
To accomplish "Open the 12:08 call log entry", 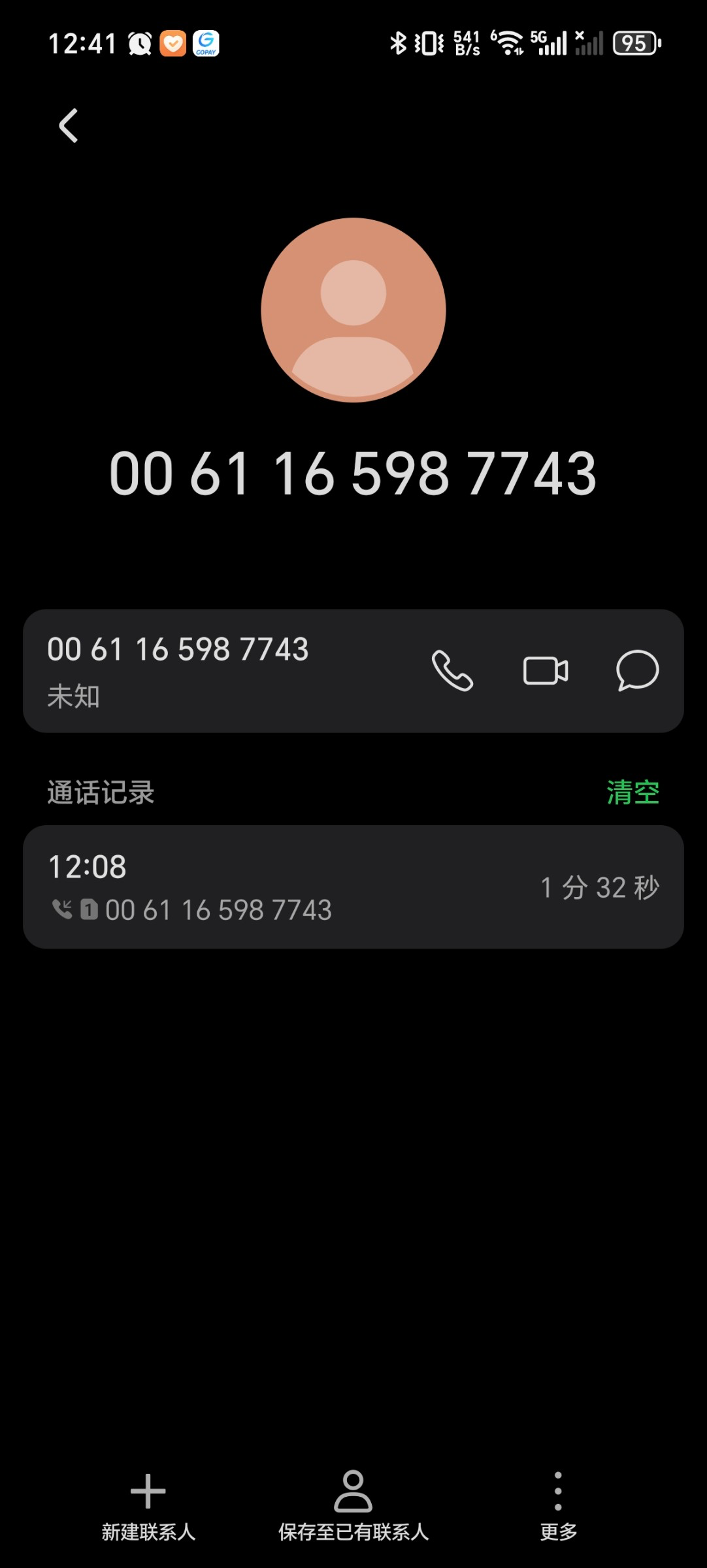I will point(353,887).
